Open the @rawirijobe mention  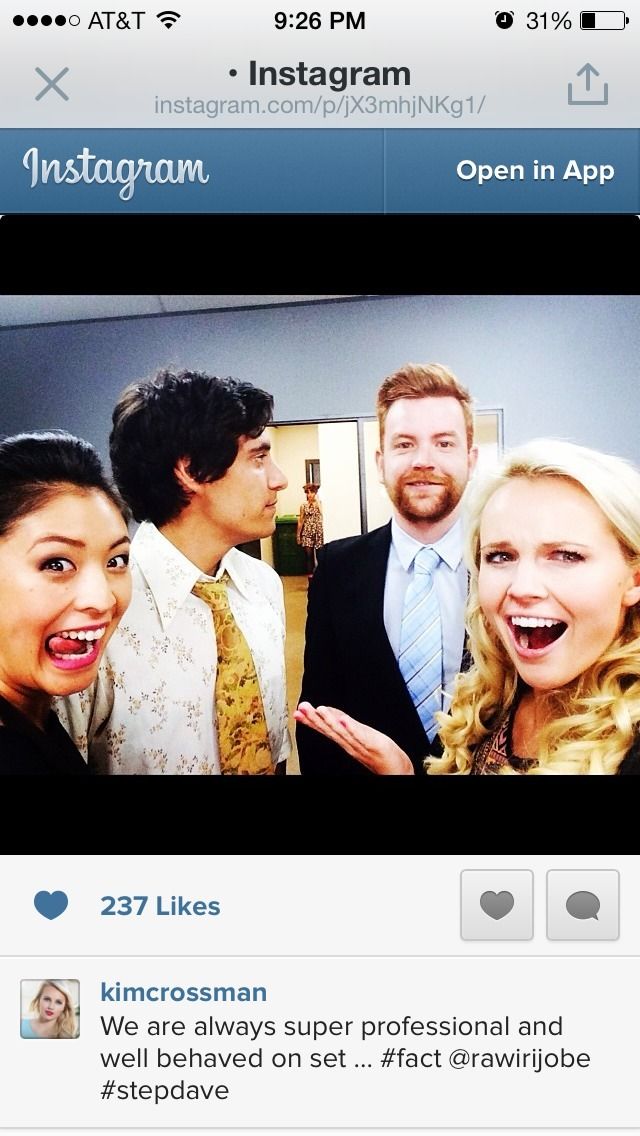(x=520, y=1058)
